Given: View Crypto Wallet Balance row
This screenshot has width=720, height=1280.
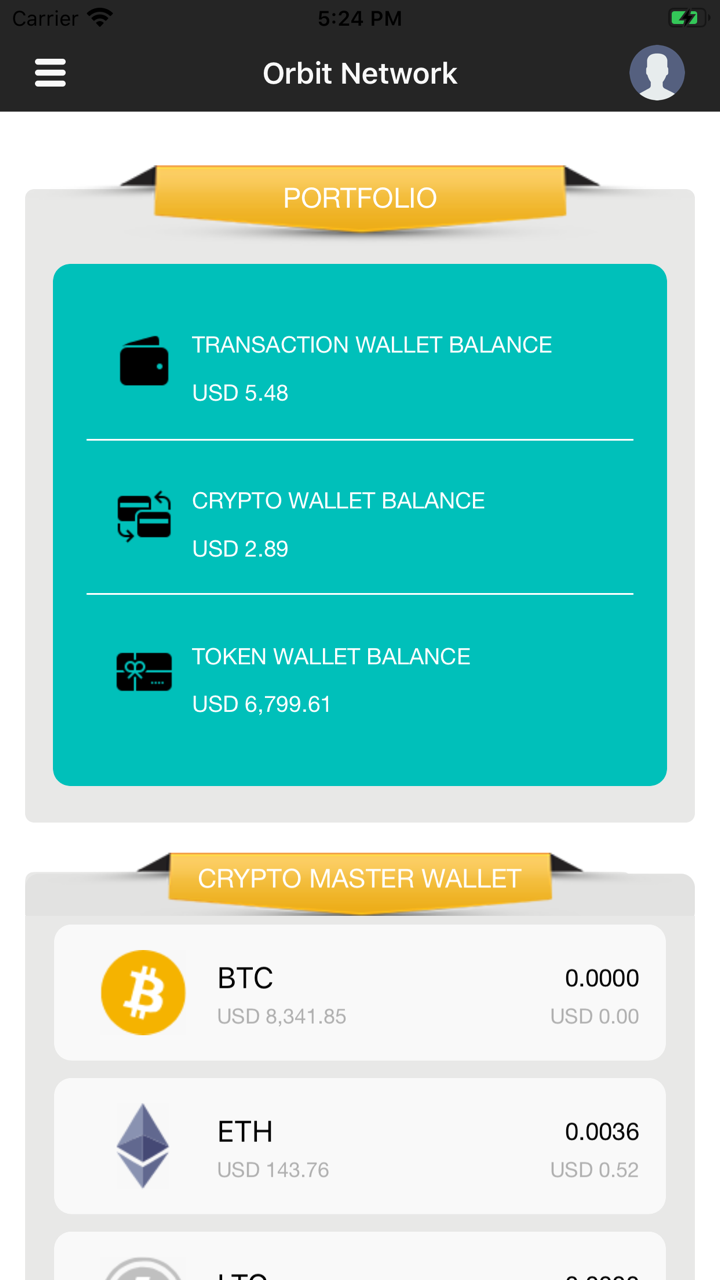Looking at the screenshot, I should point(360,523).
